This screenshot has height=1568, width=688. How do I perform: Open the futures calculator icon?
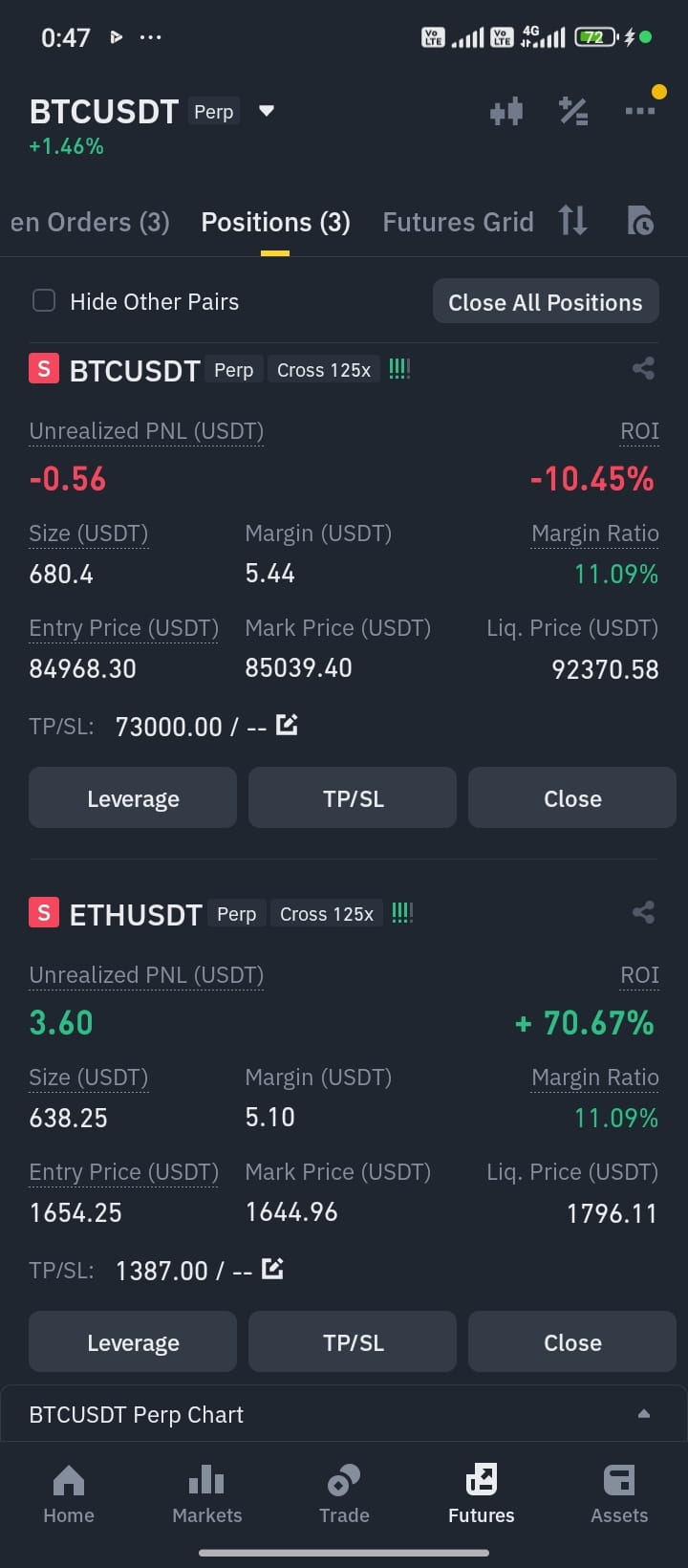573,112
